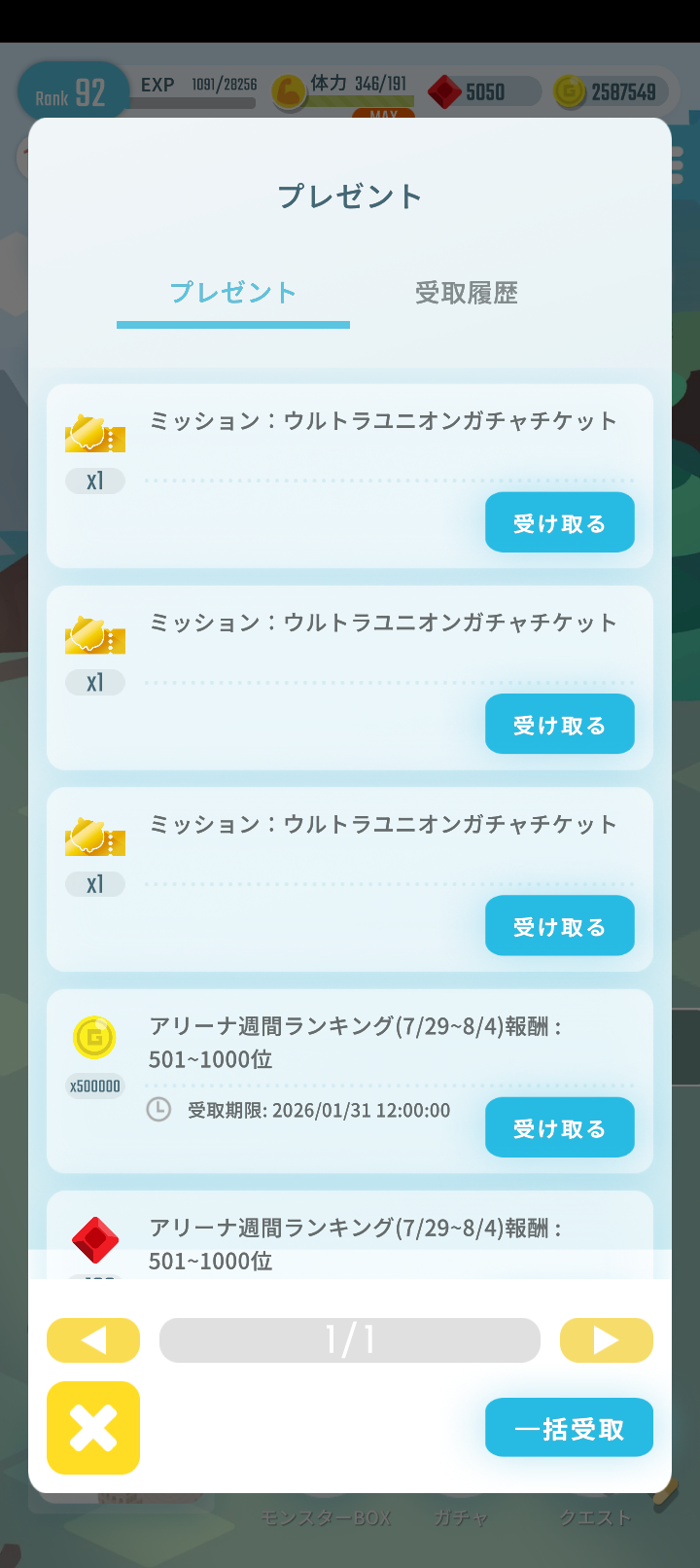
Task: Tap the red gem reward icon at the bottom
Action: pyautogui.click(x=94, y=1241)
